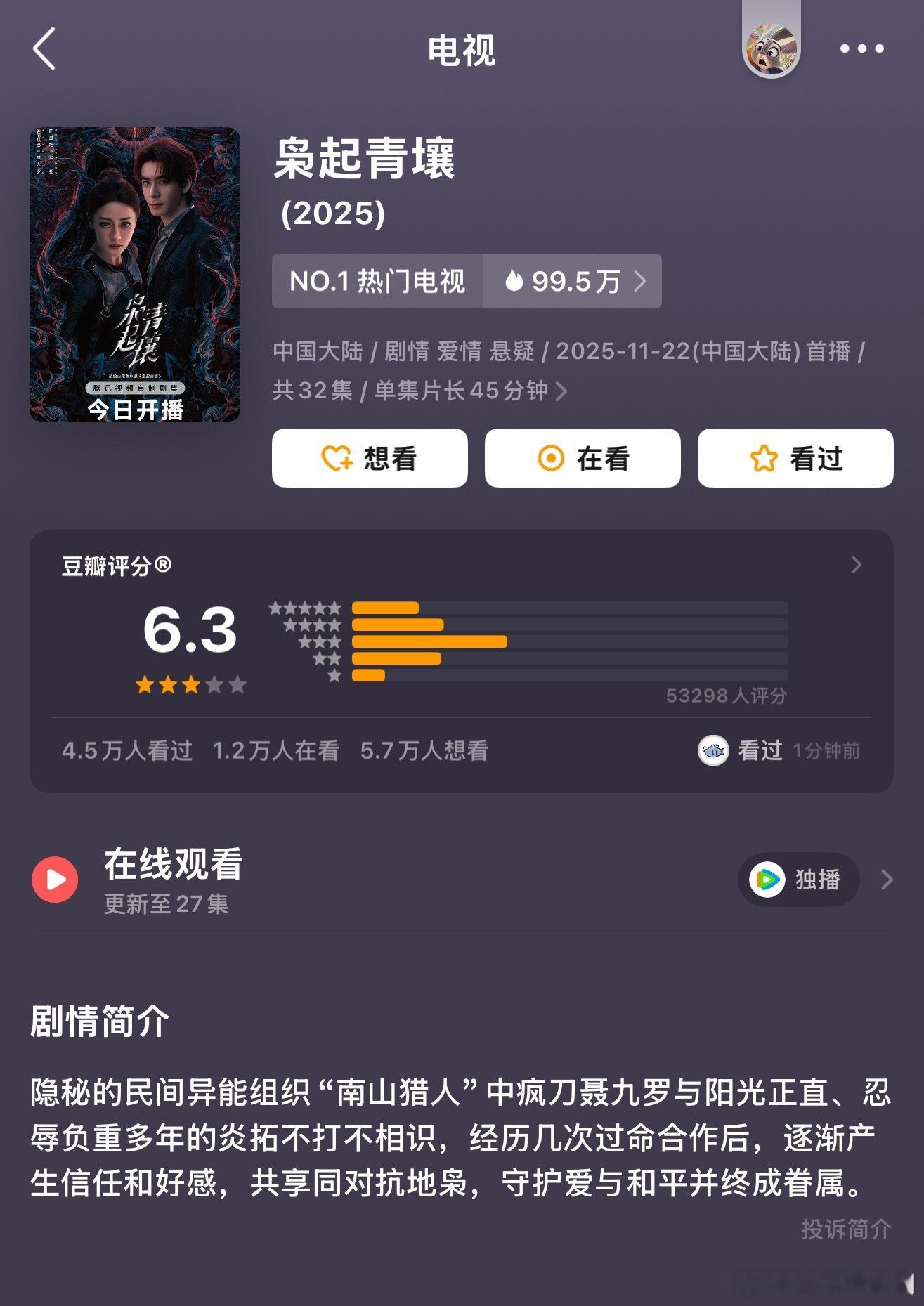Mark the show as 想看
The width and height of the screenshot is (924, 1306).
(x=370, y=457)
